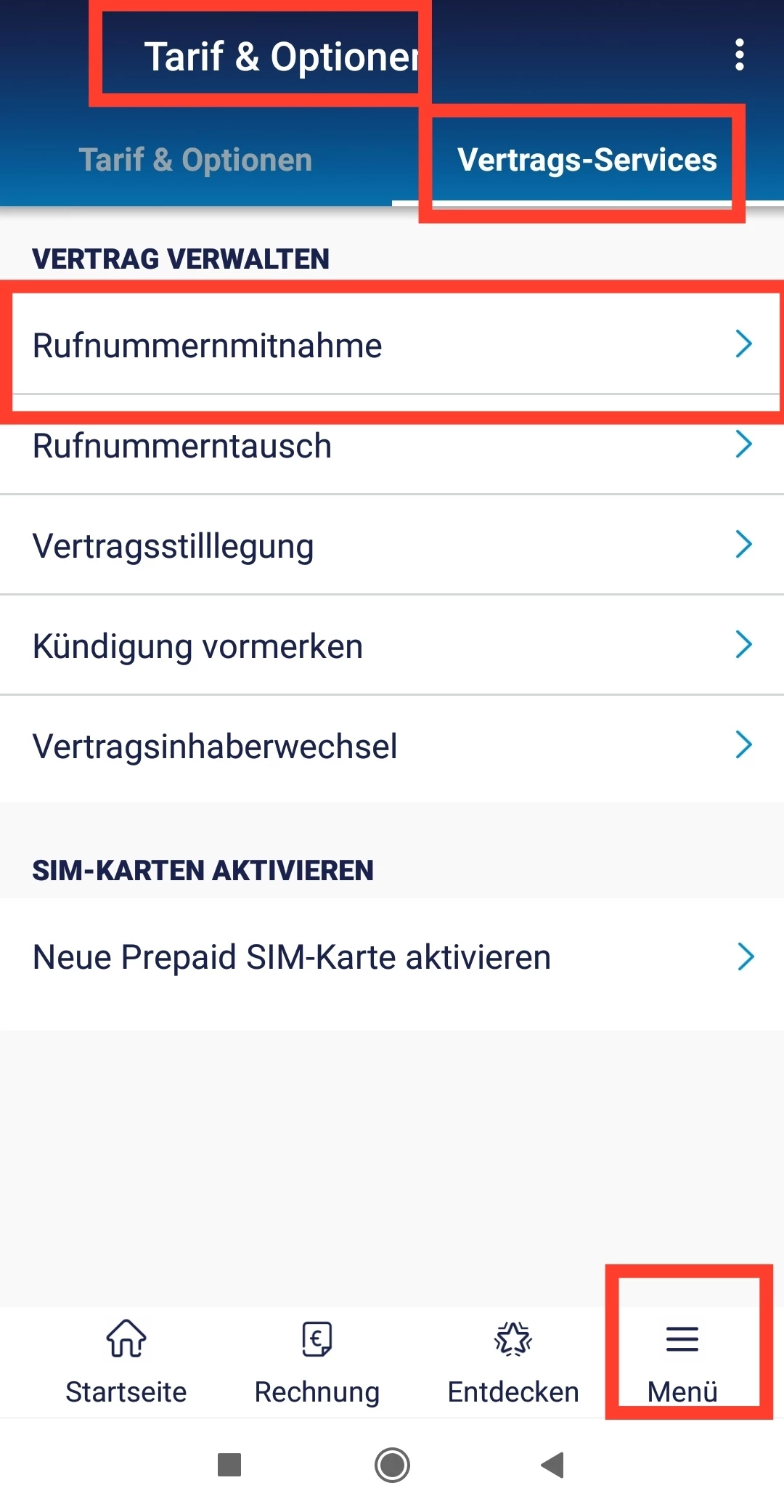Select the Vertrags-Services tab
The height and width of the screenshot is (1512, 784).
pyautogui.click(x=587, y=160)
